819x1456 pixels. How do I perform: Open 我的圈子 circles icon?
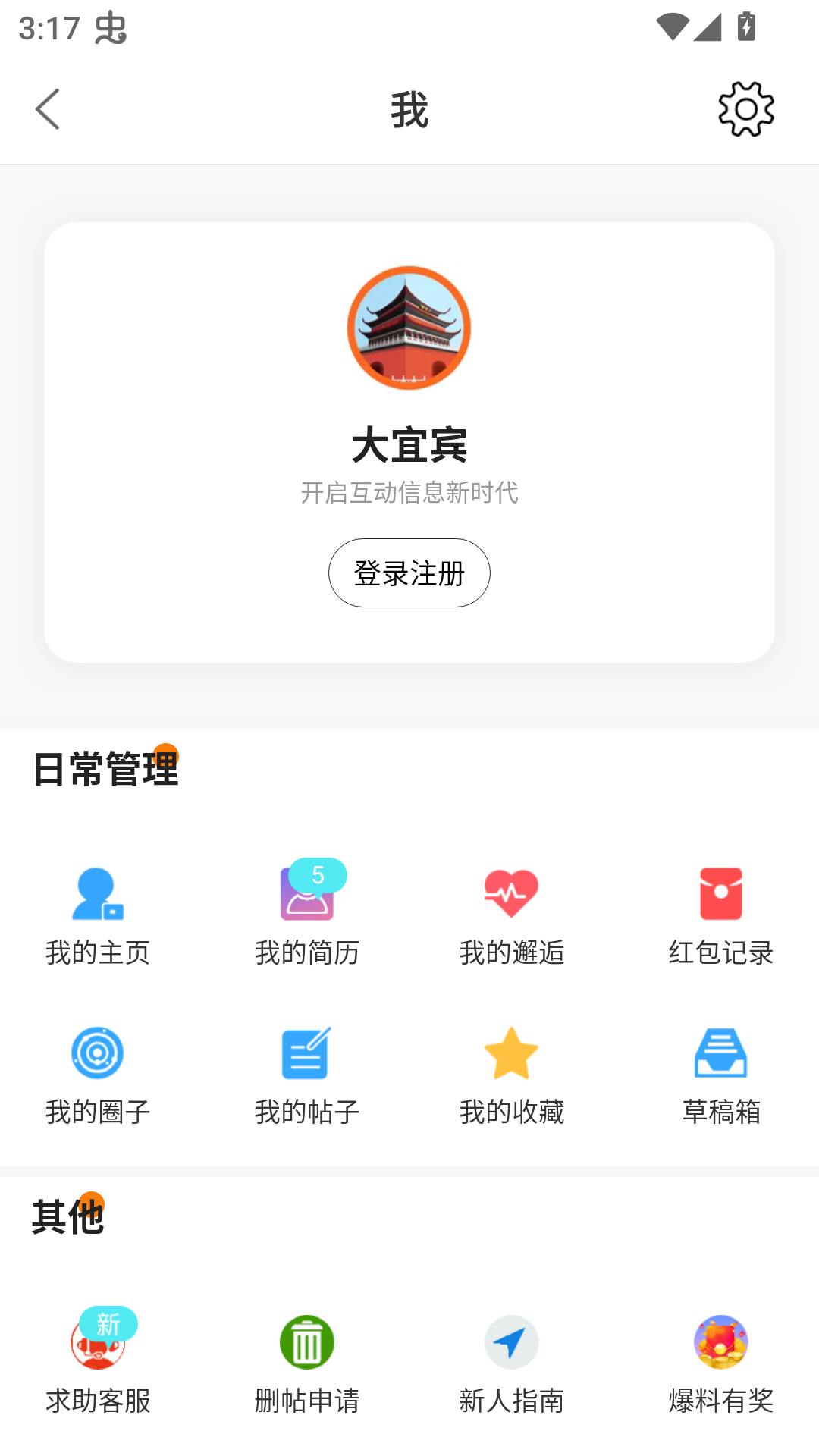pos(97,1054)
